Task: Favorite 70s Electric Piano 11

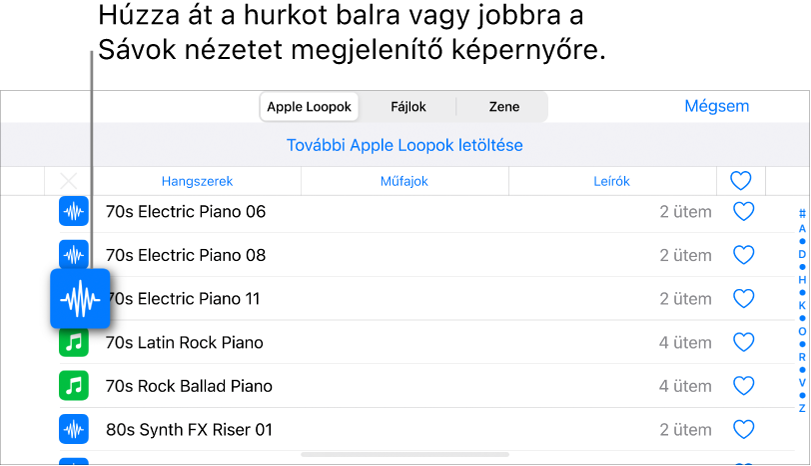Action: pyautogui.click(x=743, y=299)
